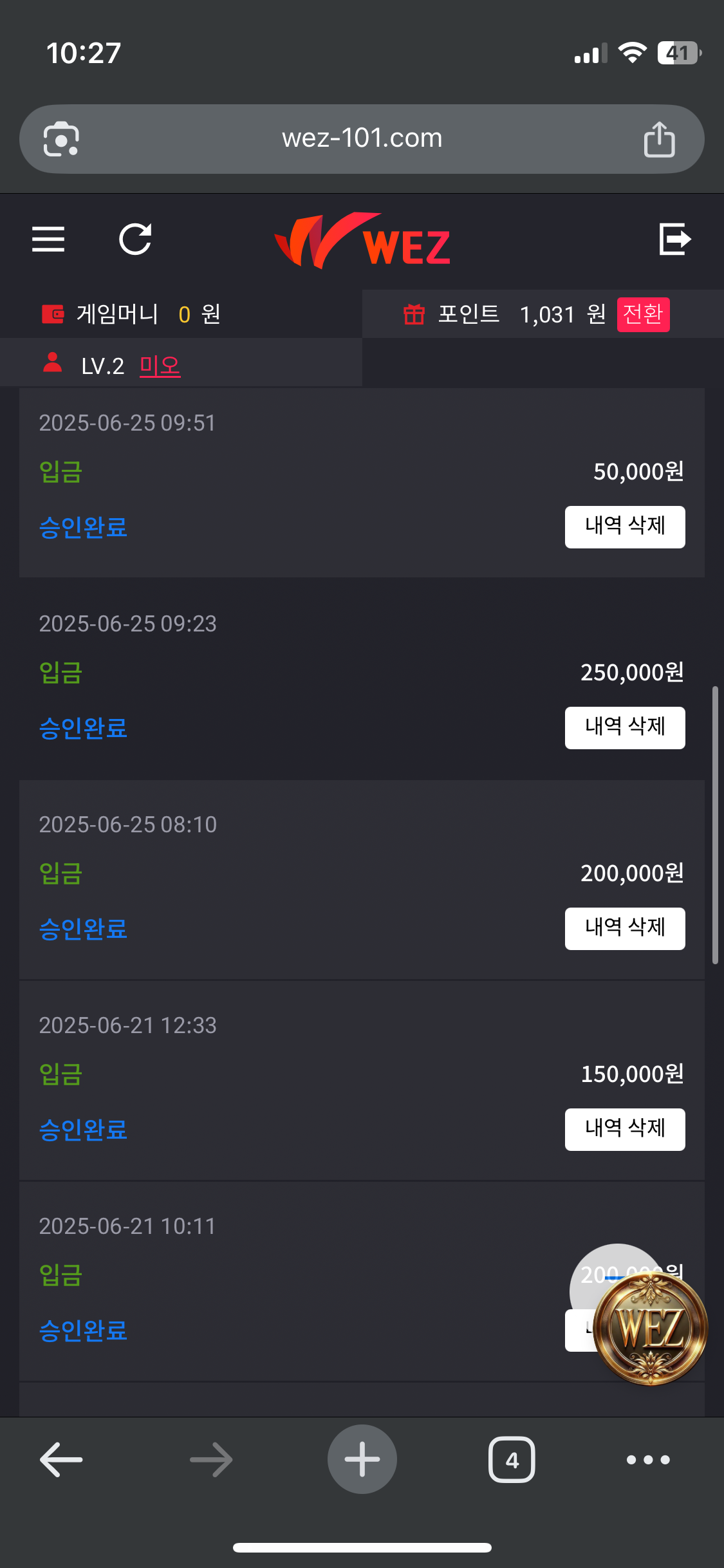Screen dimensions: 724x1568
Task: Open the browser three-dot menu
Action: 648,1459
